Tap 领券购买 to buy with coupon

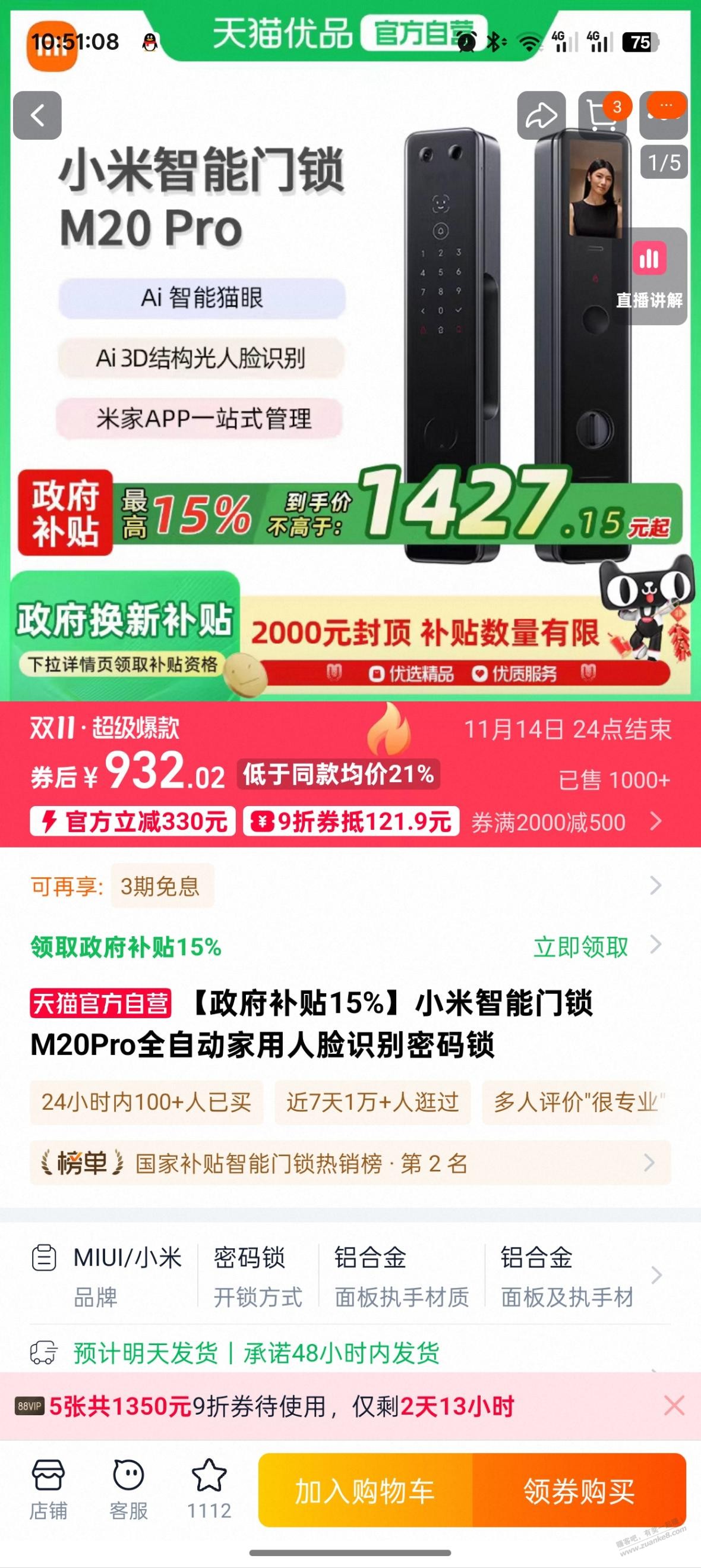click(x=579, y=1490)
